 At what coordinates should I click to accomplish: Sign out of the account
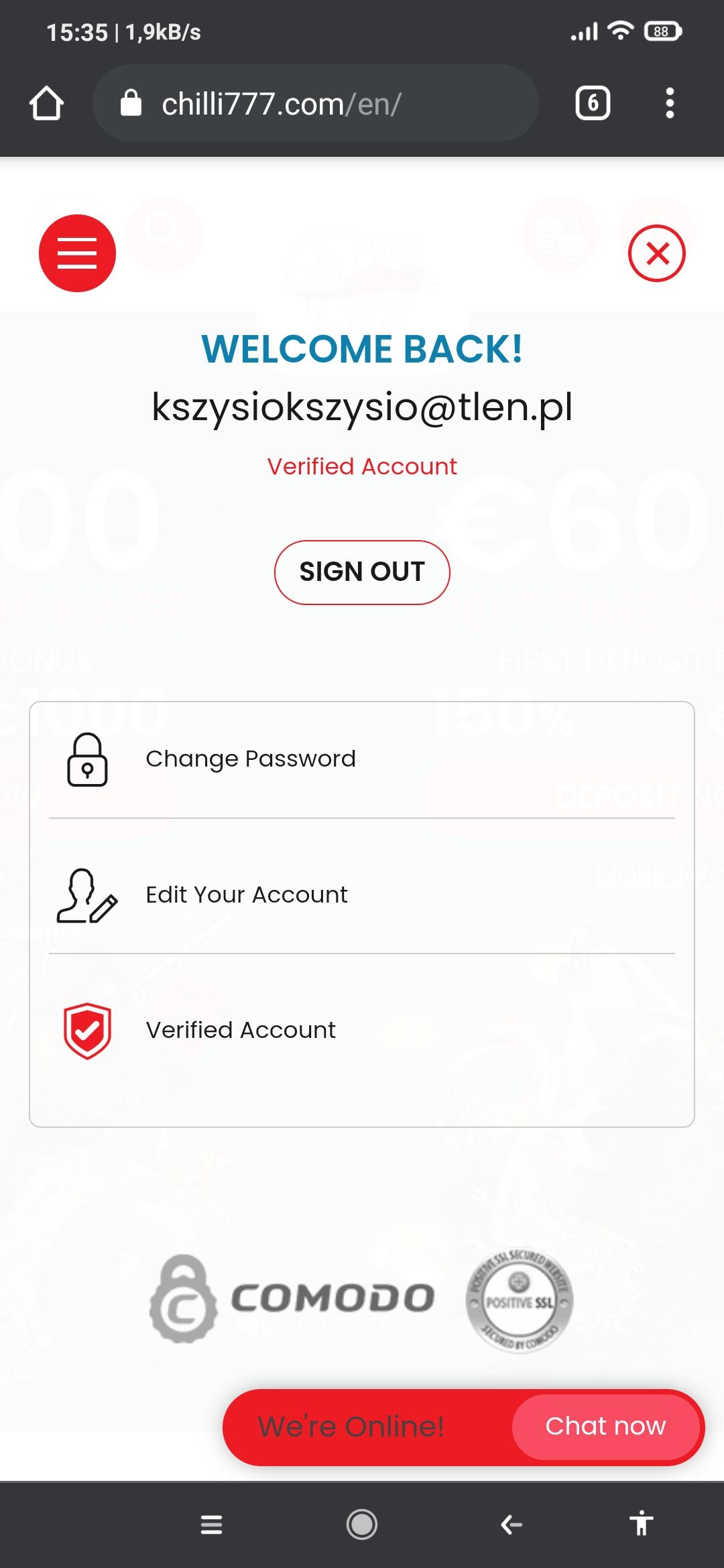[362, 572]
